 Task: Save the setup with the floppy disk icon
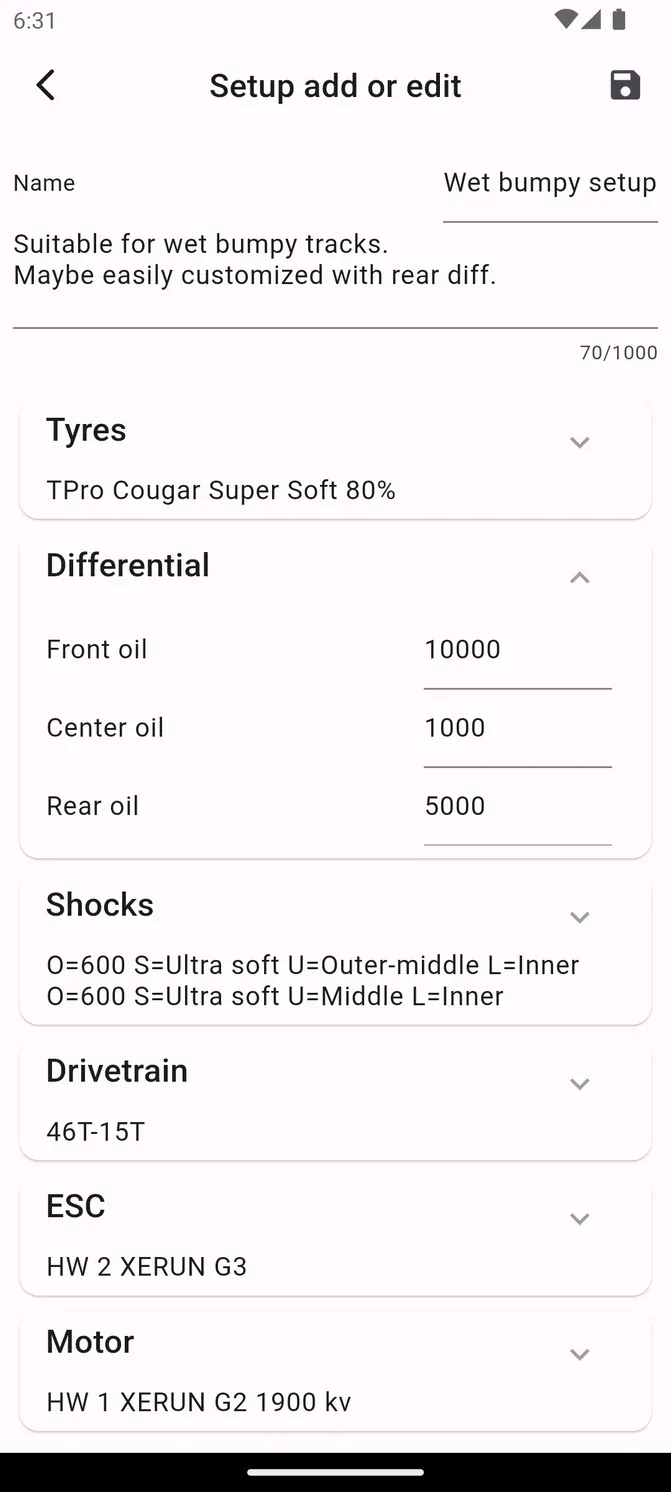pos(625,85)
